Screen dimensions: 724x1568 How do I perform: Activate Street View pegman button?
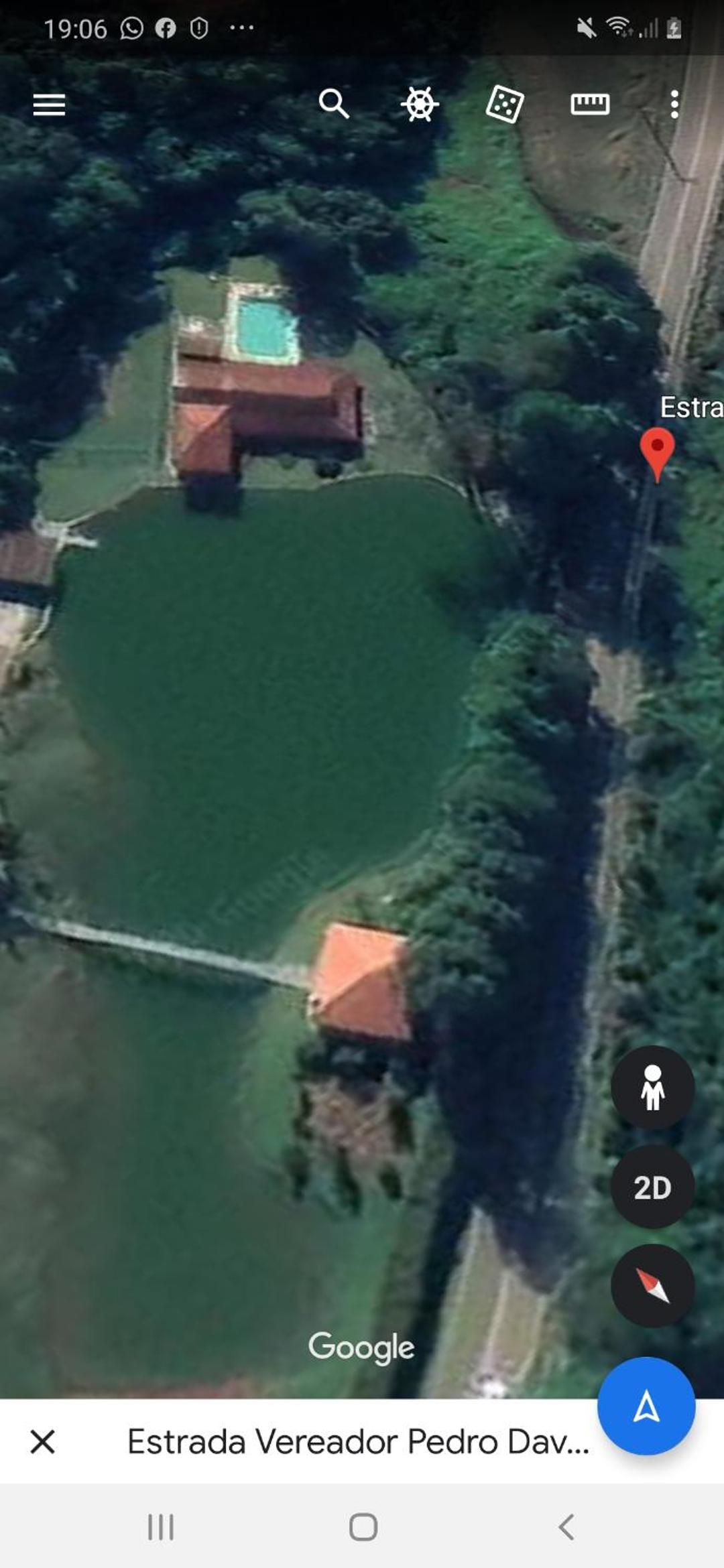(652, 1087)
